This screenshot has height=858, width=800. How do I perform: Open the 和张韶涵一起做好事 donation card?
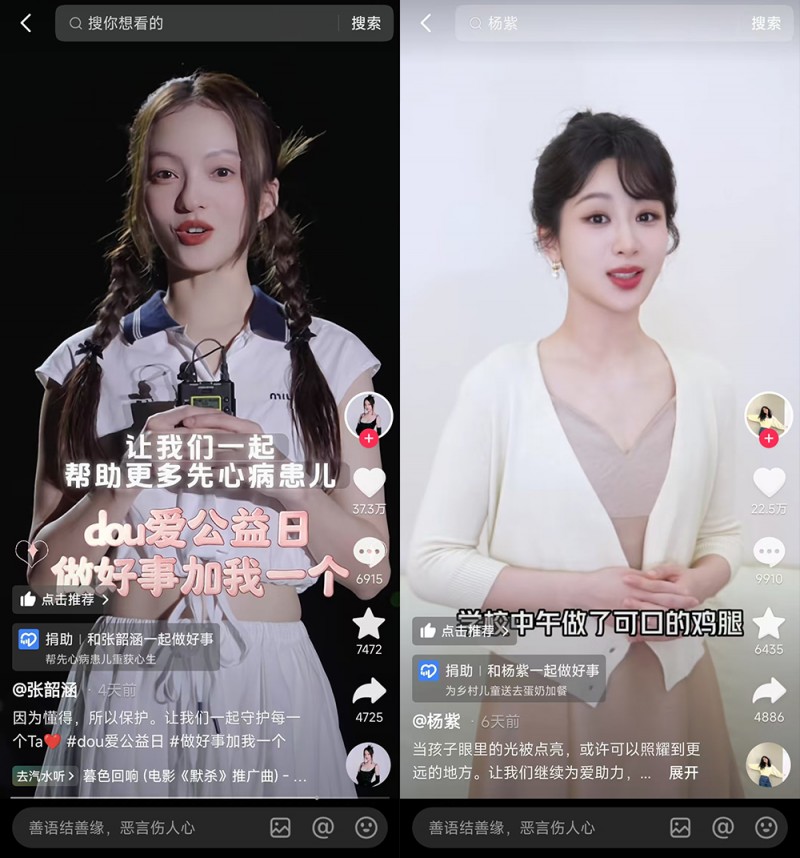[x=117, y=646]
